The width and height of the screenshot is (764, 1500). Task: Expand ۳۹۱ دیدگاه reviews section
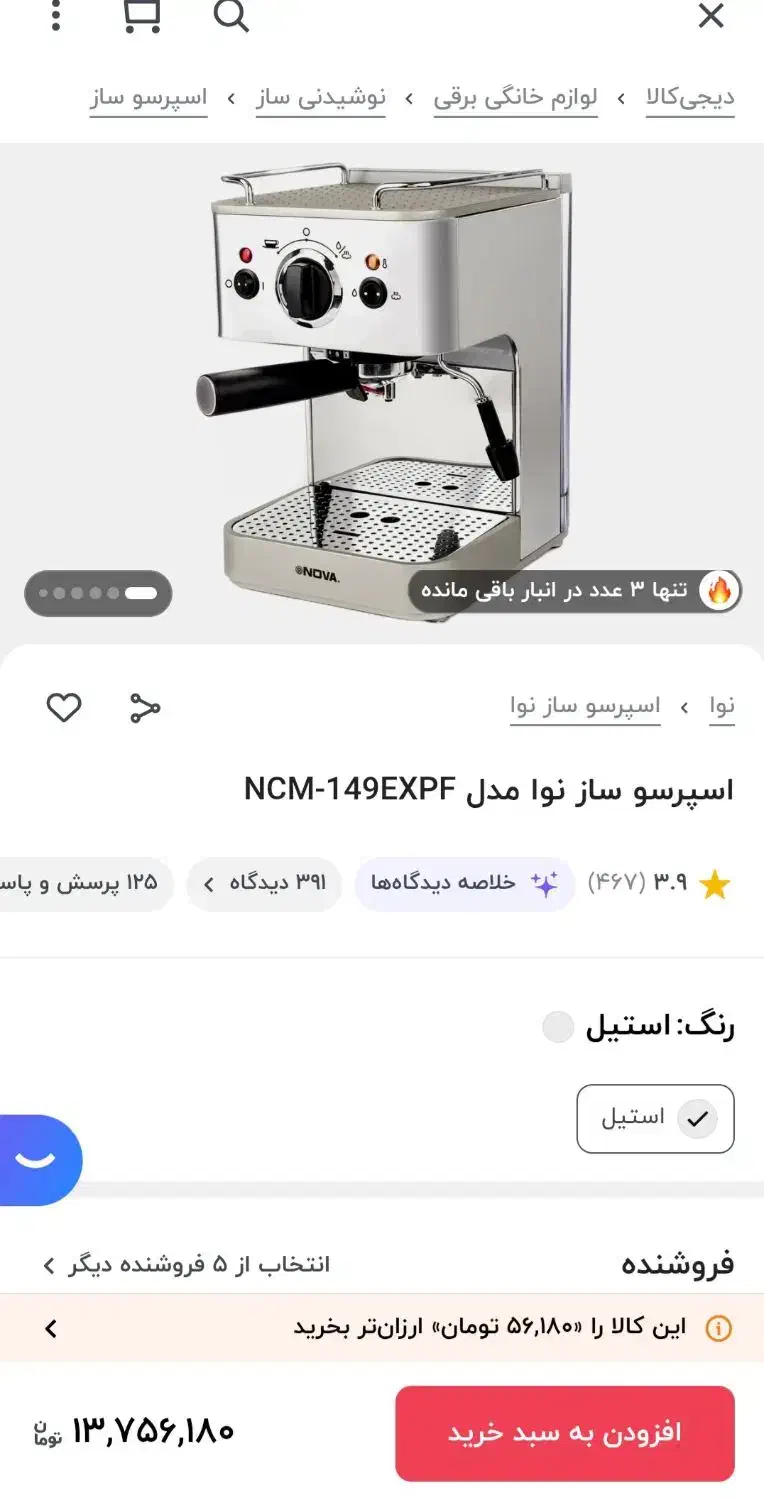(x=263, y=883)
